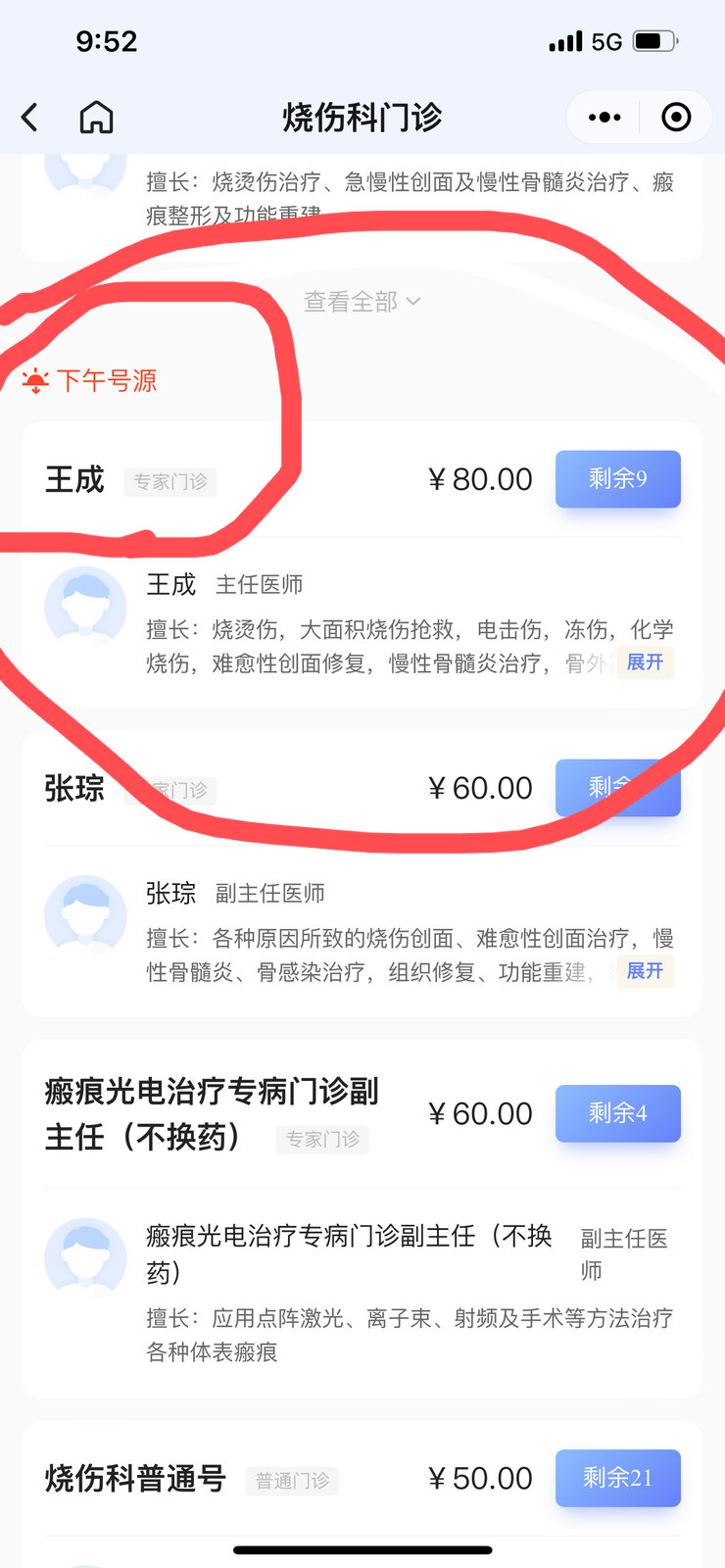Go back to the previous page
This screenshot has height=1568, width=725.
click(30, 118)
